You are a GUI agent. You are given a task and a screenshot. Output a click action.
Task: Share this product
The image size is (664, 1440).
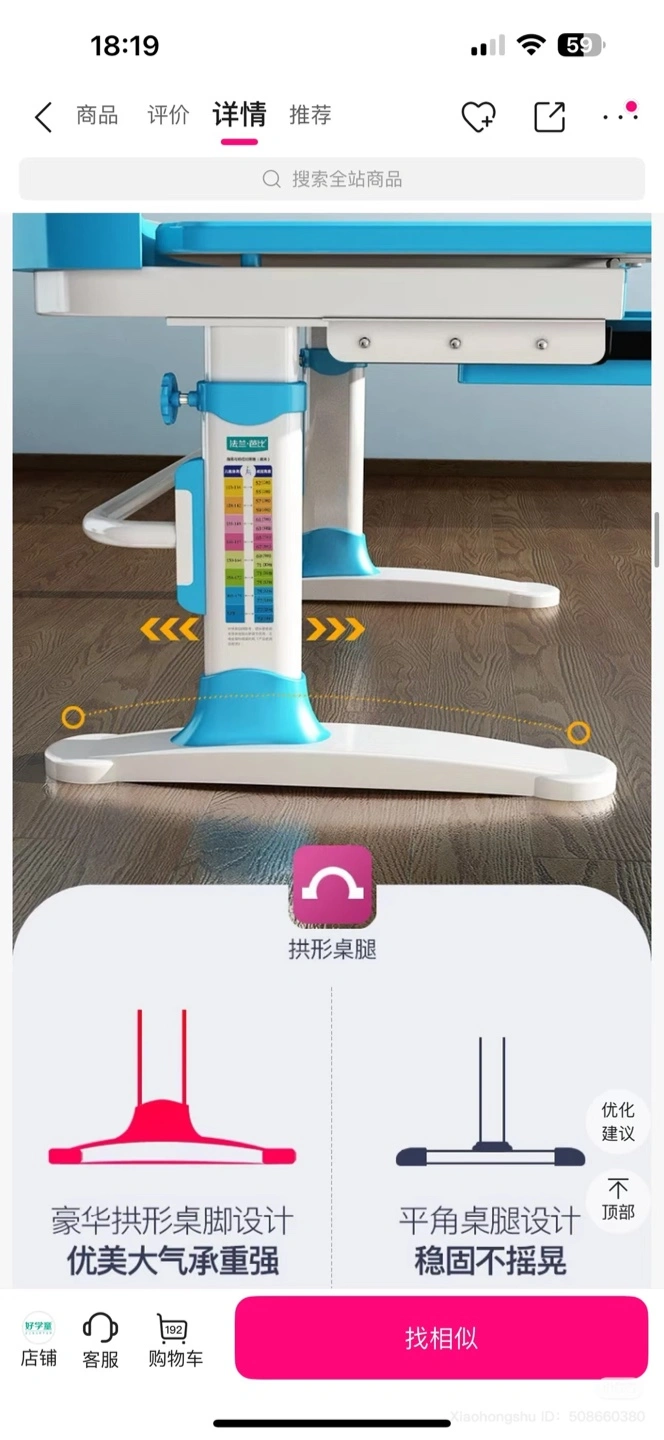549,117
